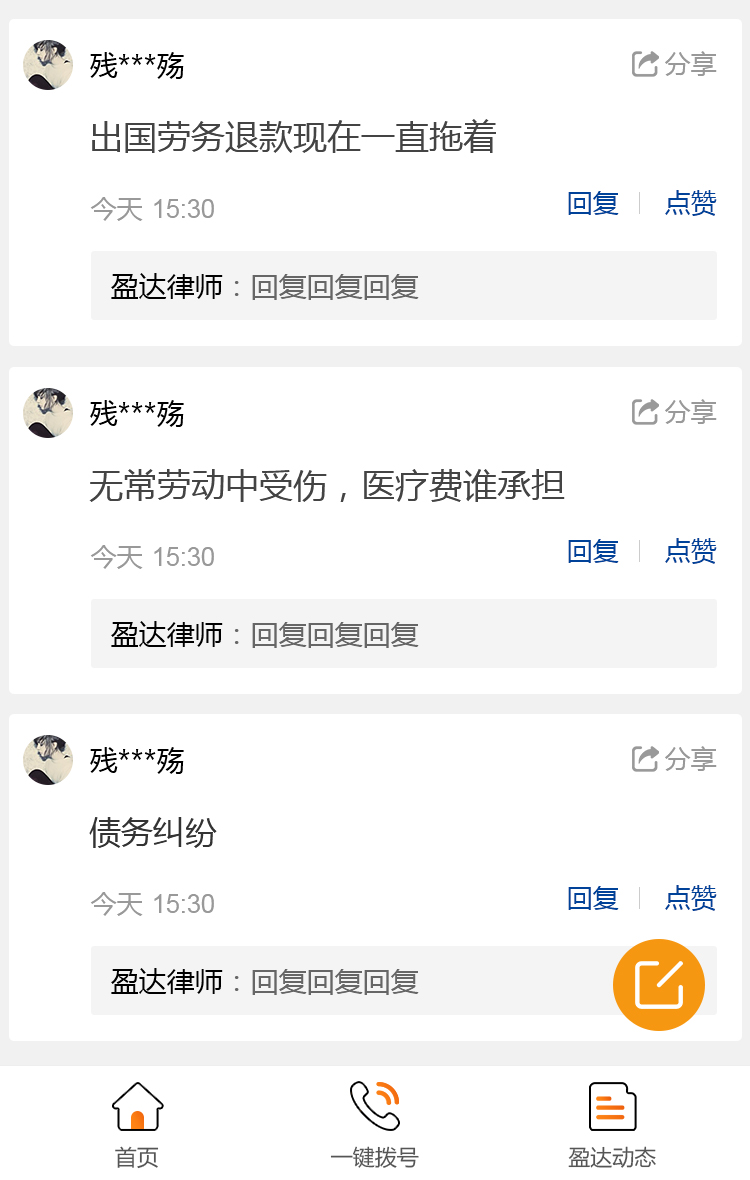This screenshot has width=750, height=1180.
Task: Share the post about 出国劳务退款
Action: [x=674, y=64]
